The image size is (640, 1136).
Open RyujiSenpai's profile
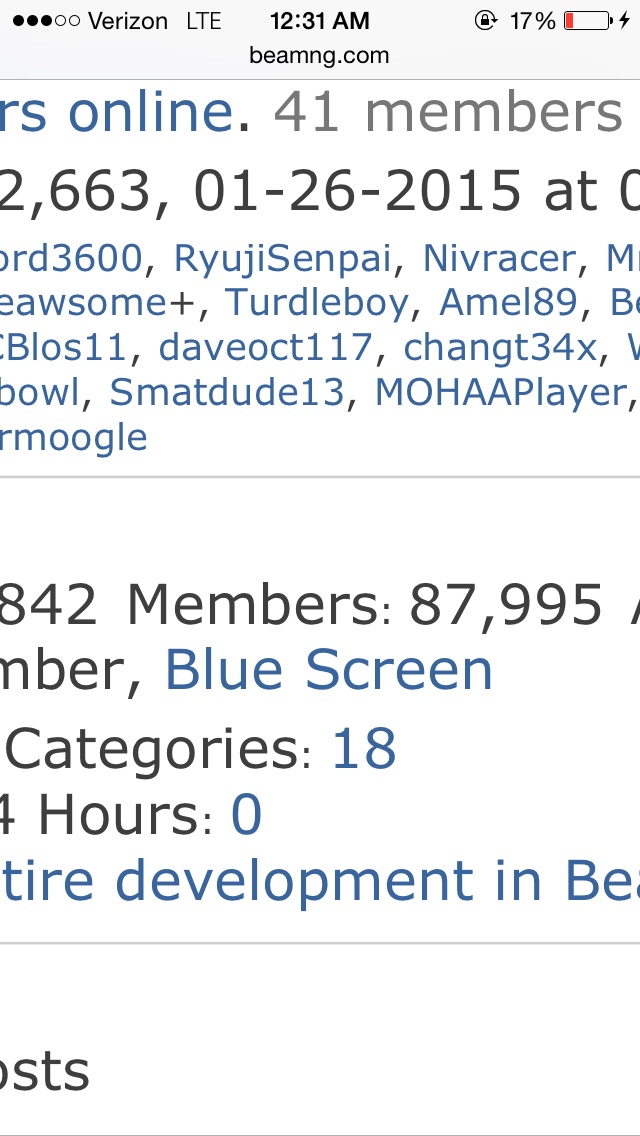coord(283,259)
